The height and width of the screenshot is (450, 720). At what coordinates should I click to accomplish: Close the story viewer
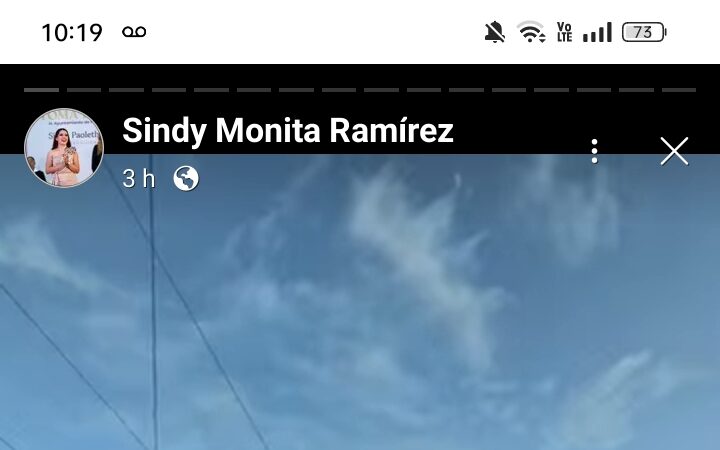click(674, 151)
